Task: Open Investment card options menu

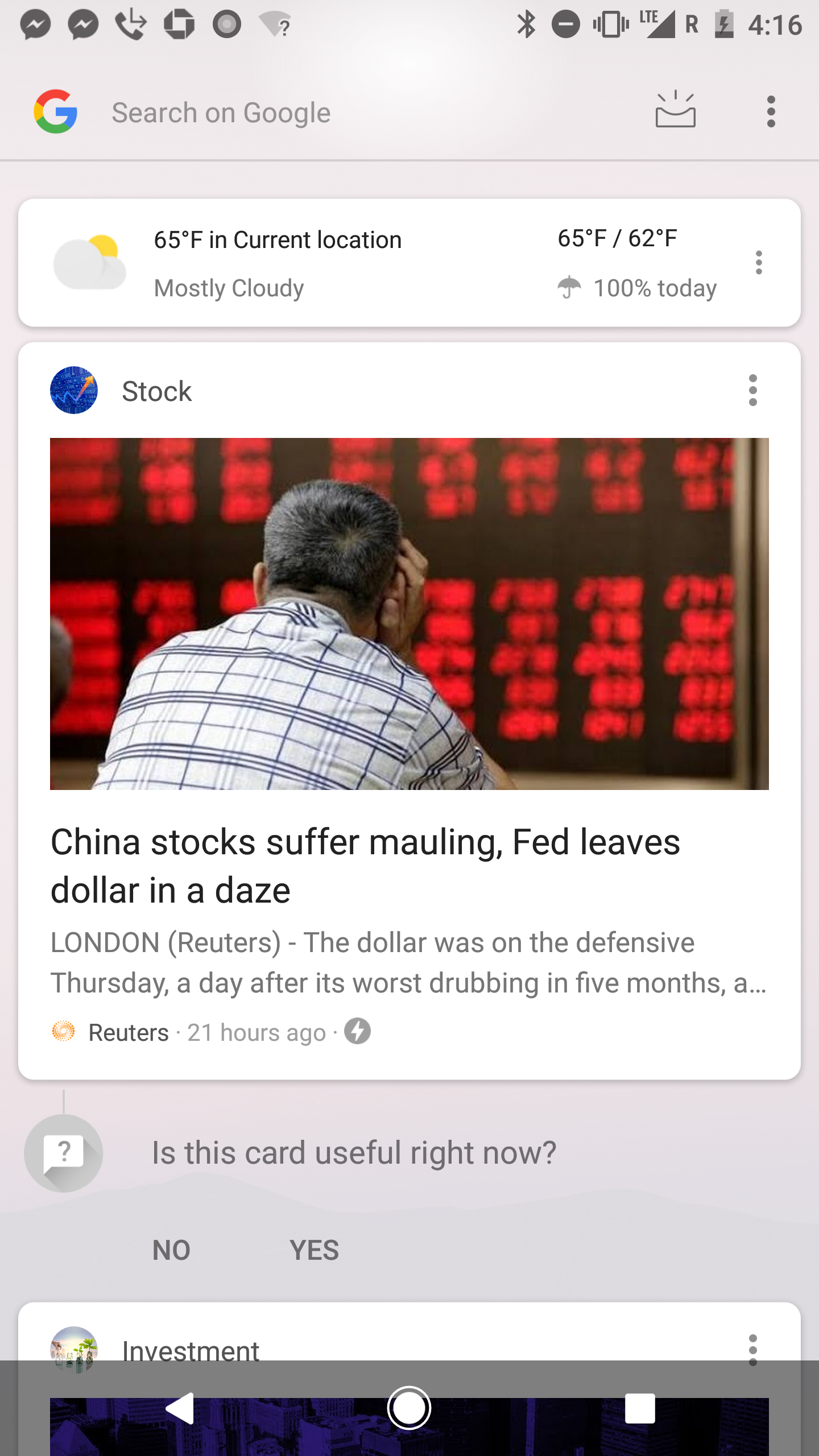Action: coord(753,1350)
